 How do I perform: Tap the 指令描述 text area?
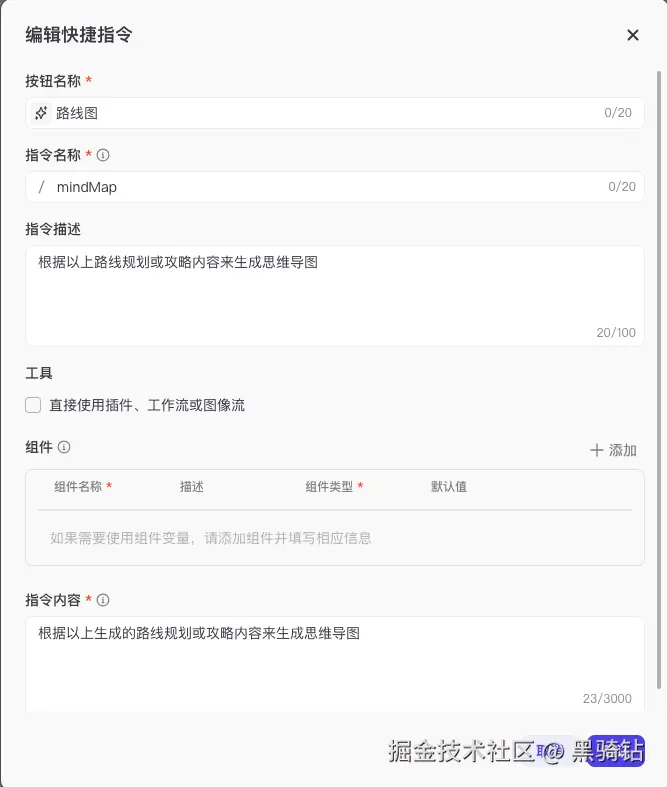click(x=334, y=295)
